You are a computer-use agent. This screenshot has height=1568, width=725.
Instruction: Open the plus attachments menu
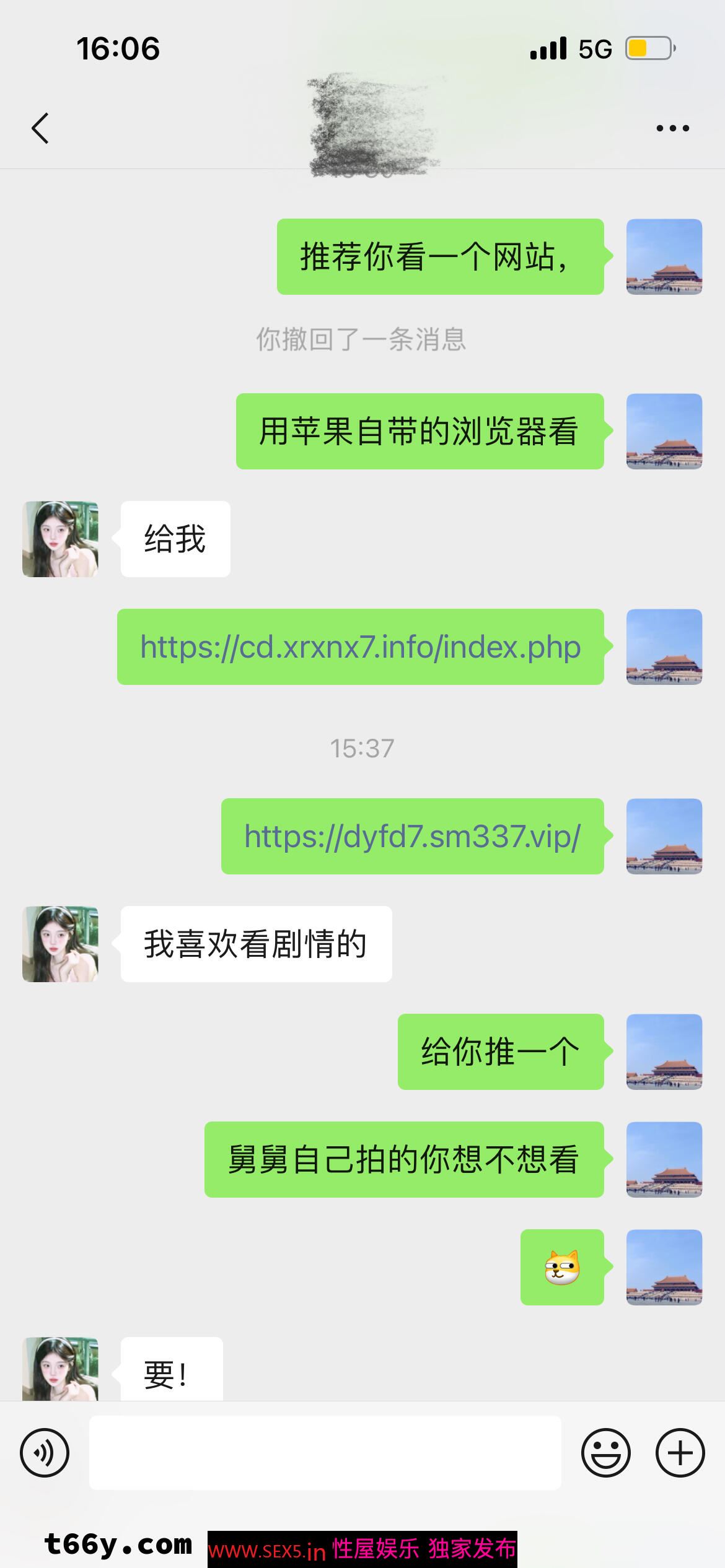coord(680,1453)
